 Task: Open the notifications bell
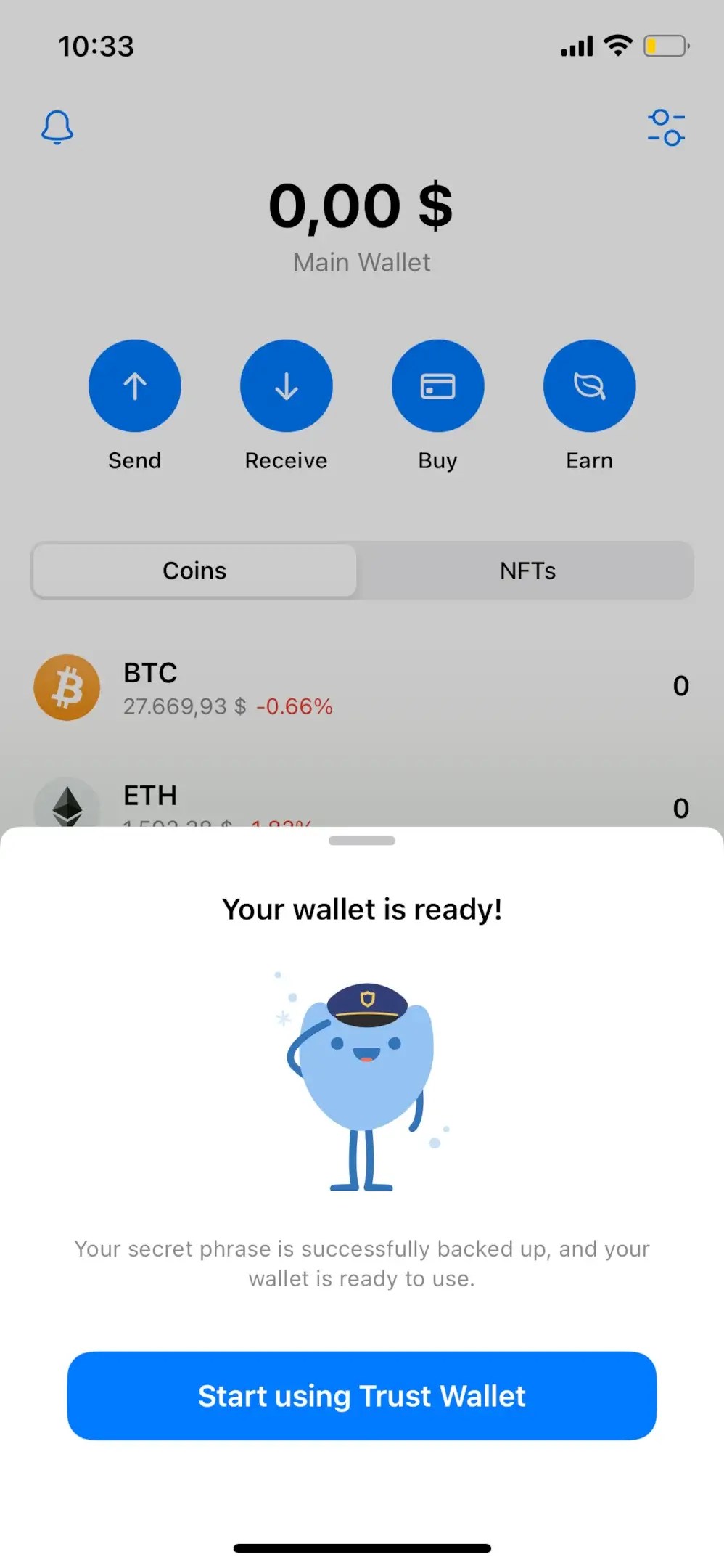[x=58, y=128]
